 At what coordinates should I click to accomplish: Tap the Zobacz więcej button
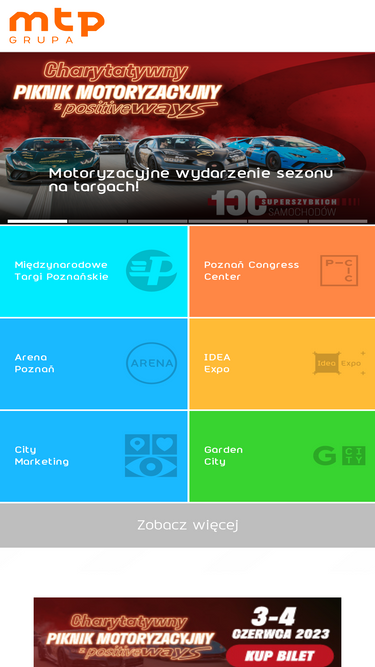click(188, 525)
